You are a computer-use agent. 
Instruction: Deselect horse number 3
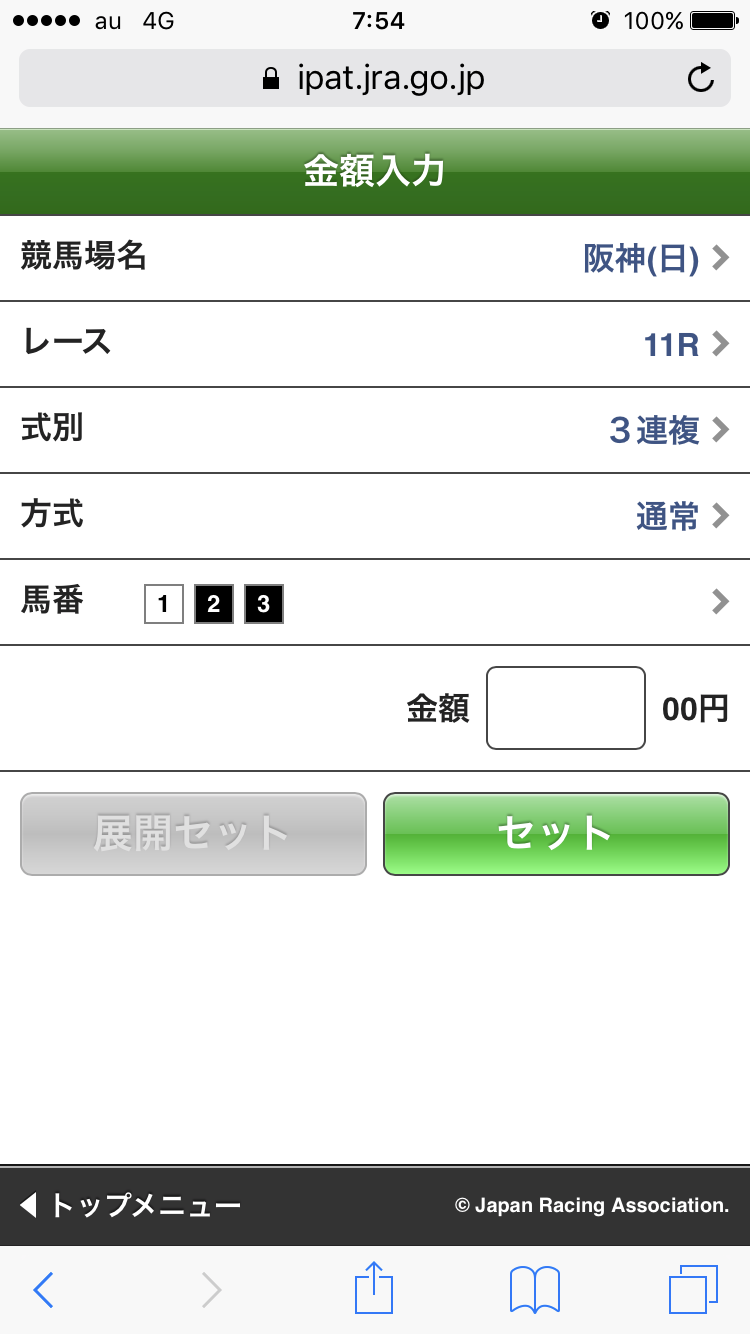click(265, 604)
